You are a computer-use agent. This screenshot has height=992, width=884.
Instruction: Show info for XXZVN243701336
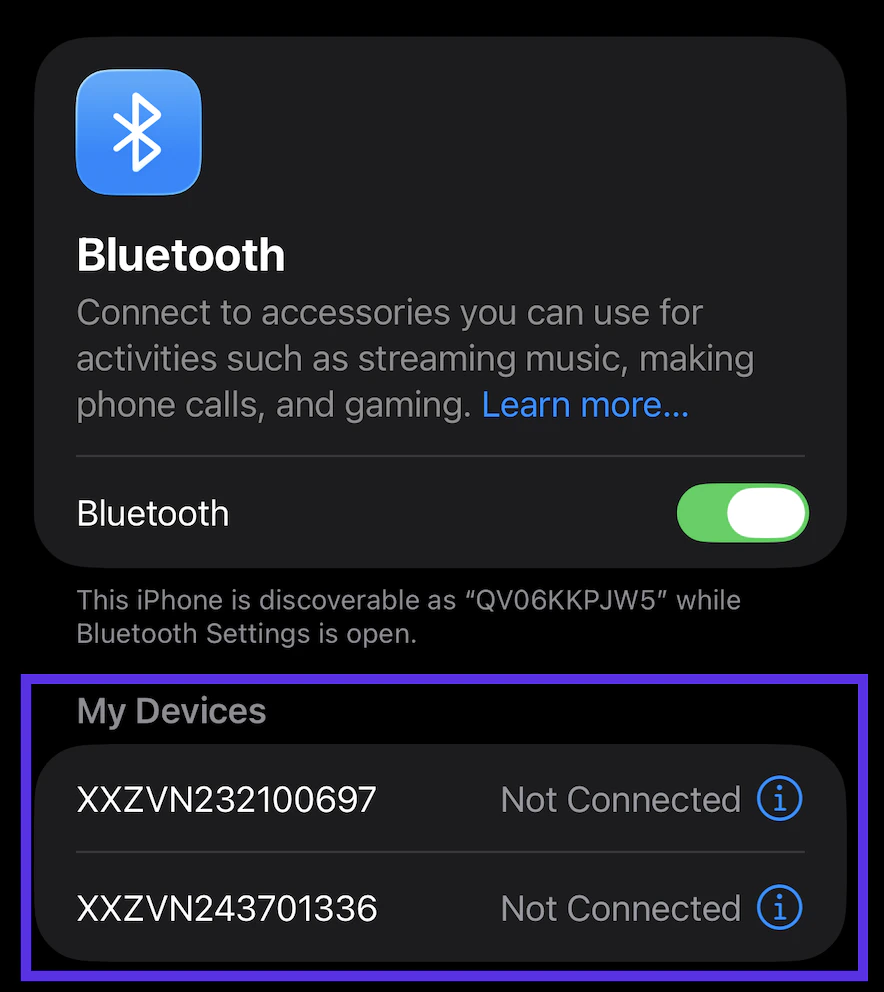coord(779,908)
